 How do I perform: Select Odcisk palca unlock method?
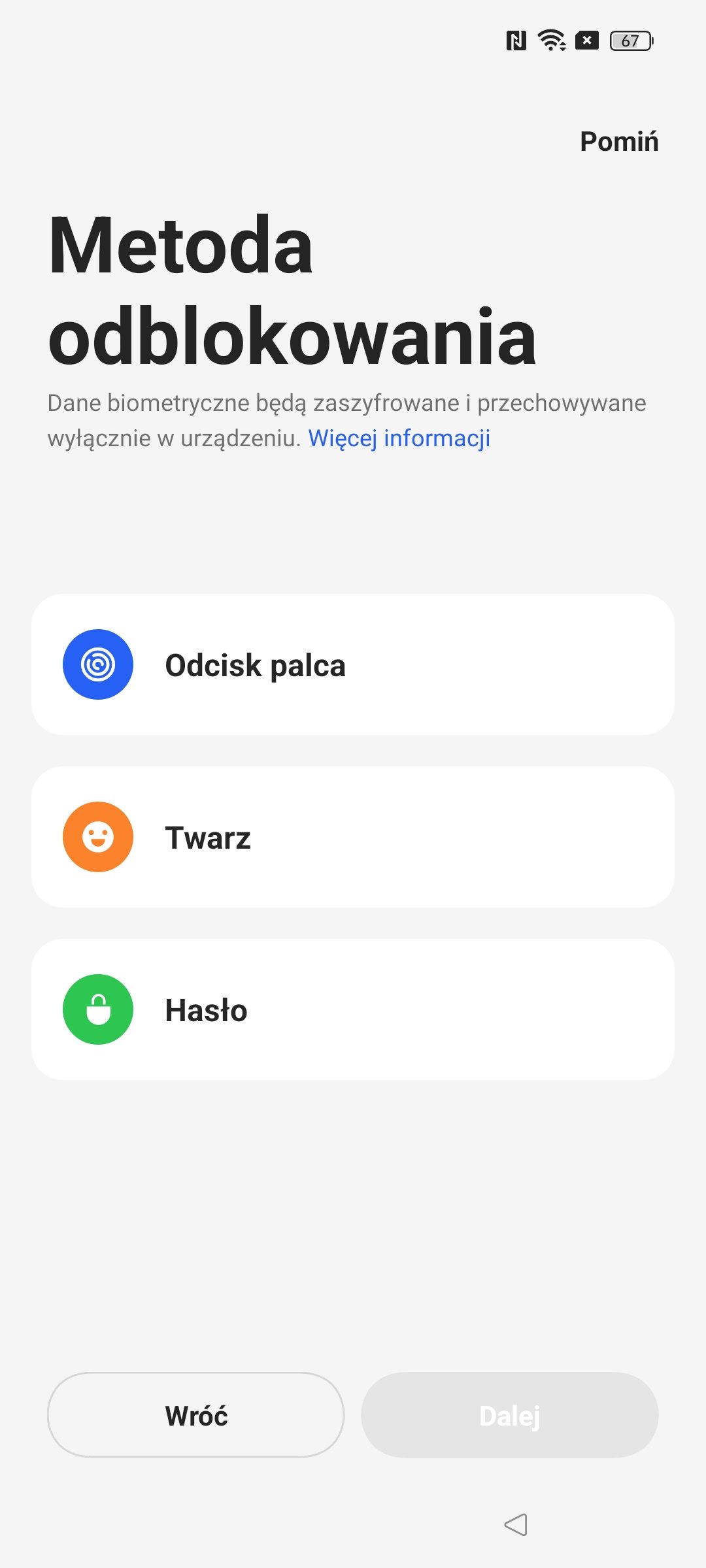[x=353, y=664]
